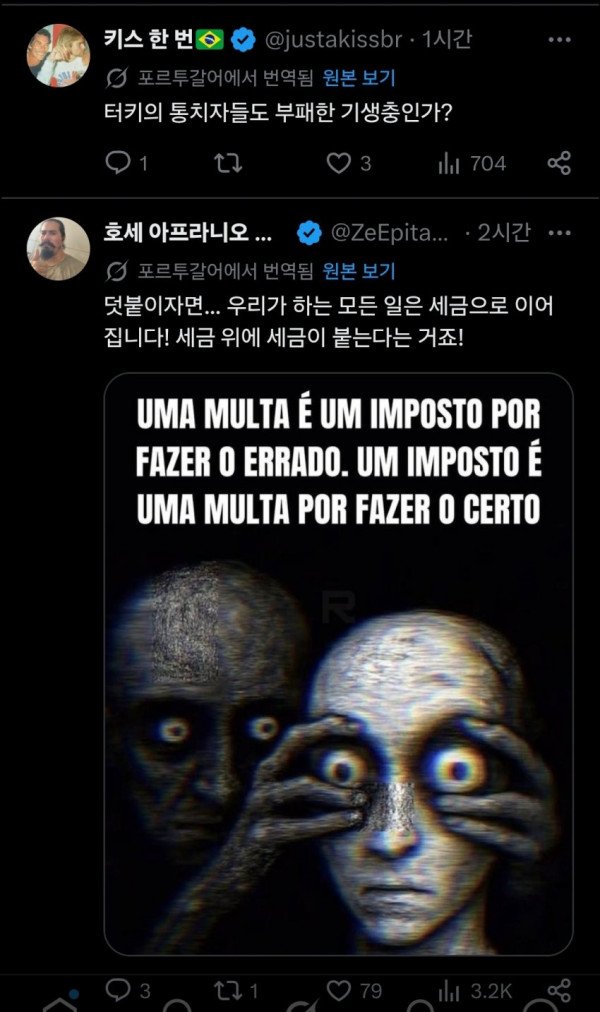Open ZeEpita's profile avatar
Viewport: 600px width, 1012px height.
click(x=57, y=248)
